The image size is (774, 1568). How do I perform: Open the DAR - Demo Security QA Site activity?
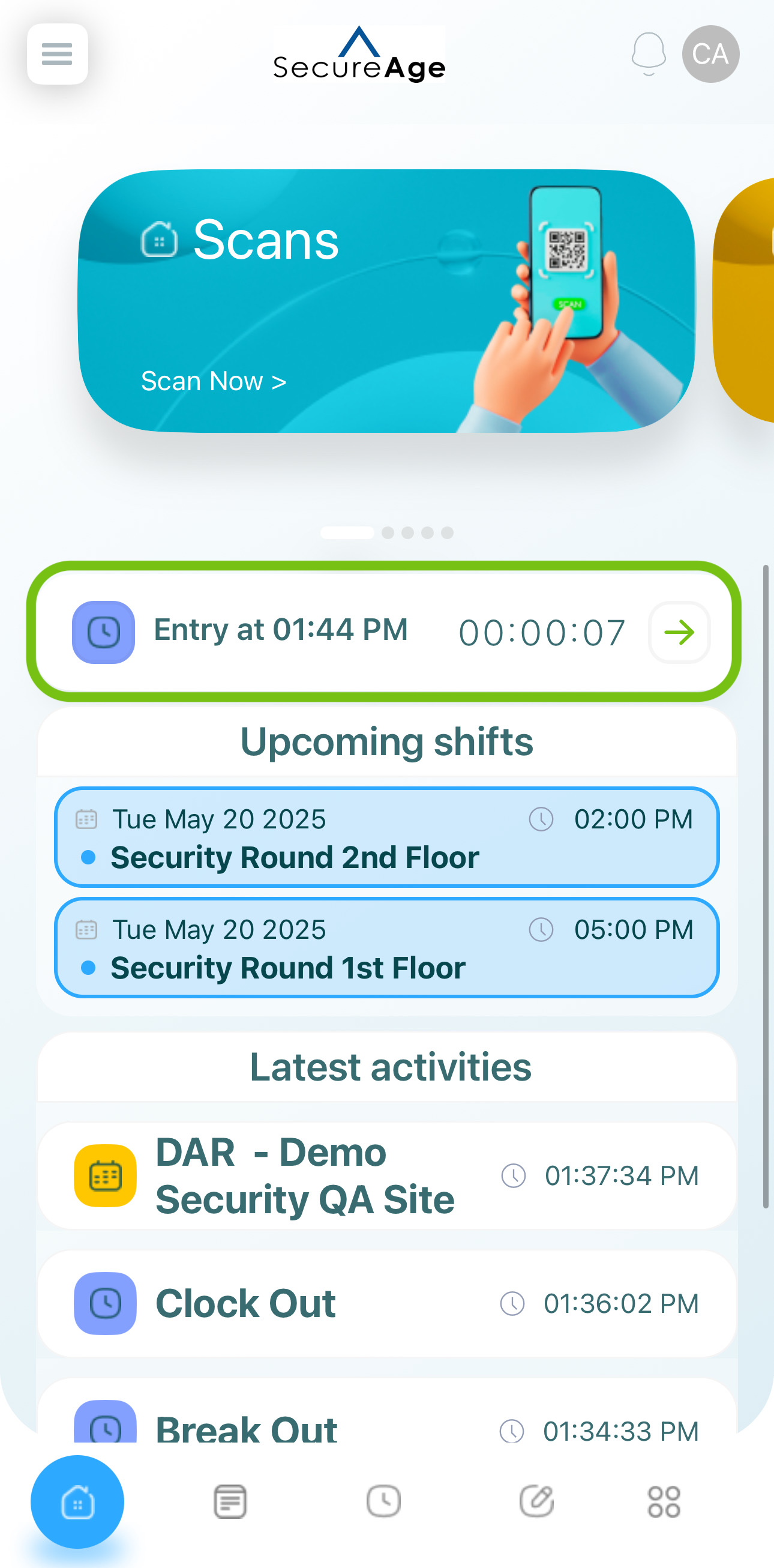387,1175
